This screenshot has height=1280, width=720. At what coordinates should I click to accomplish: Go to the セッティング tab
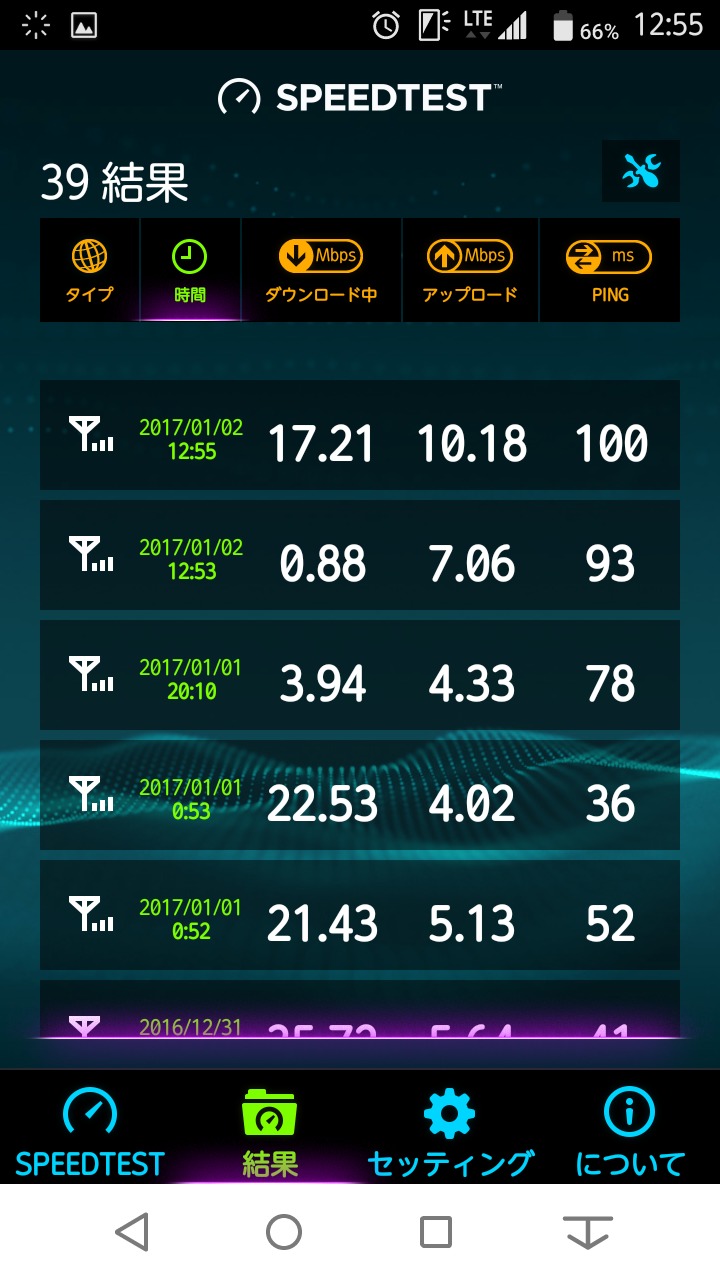tap(450, 1130)
